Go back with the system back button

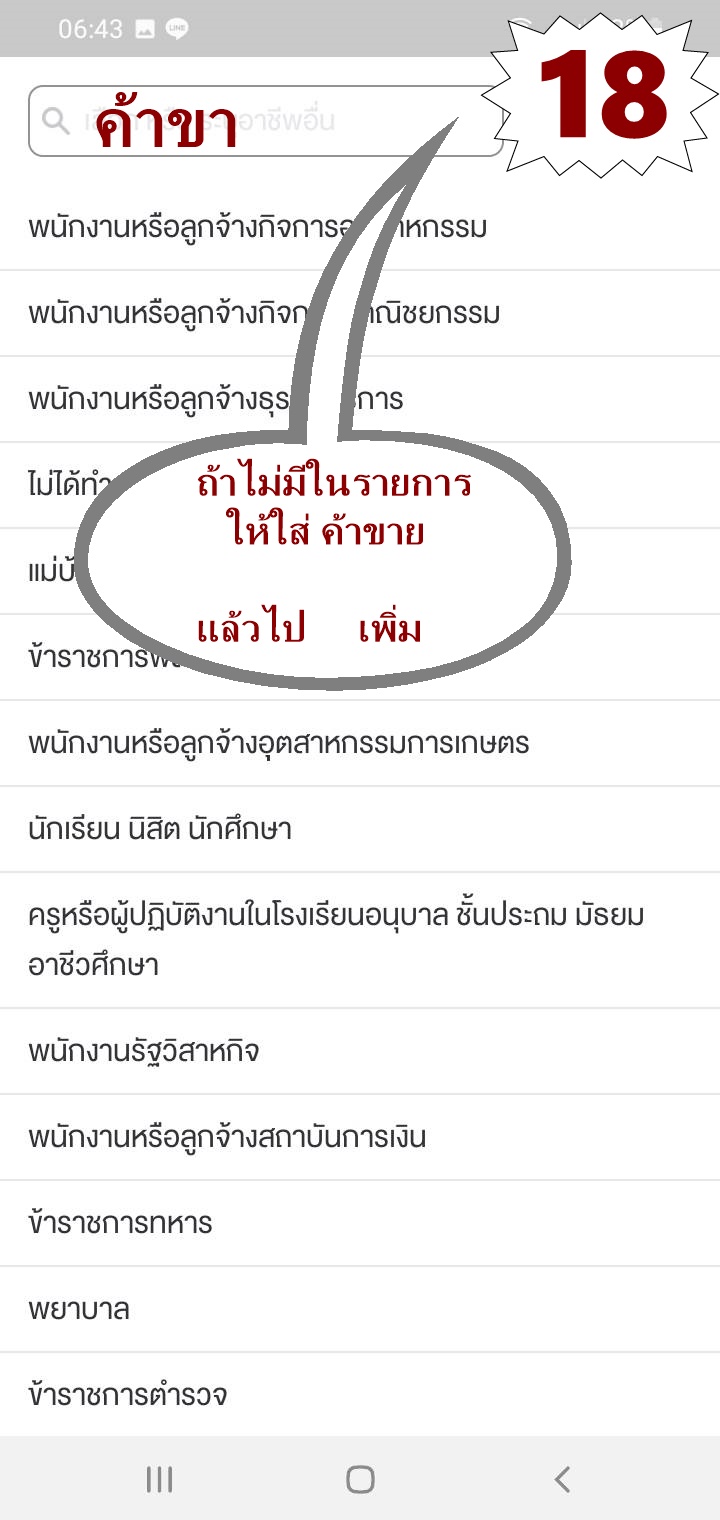point(562,1479)
